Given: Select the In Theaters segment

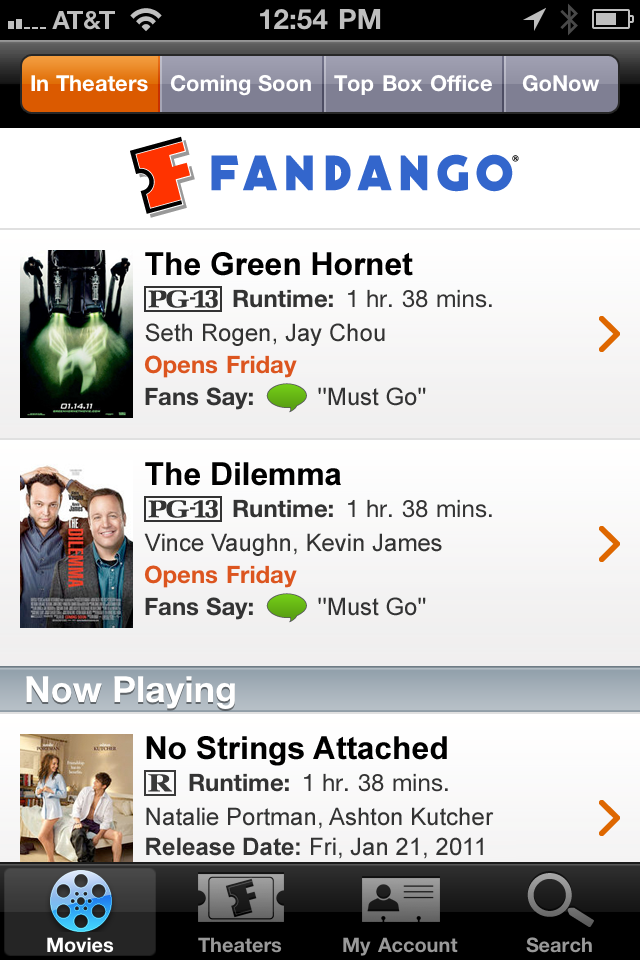Looking at the screenshot, I should 89,84.
